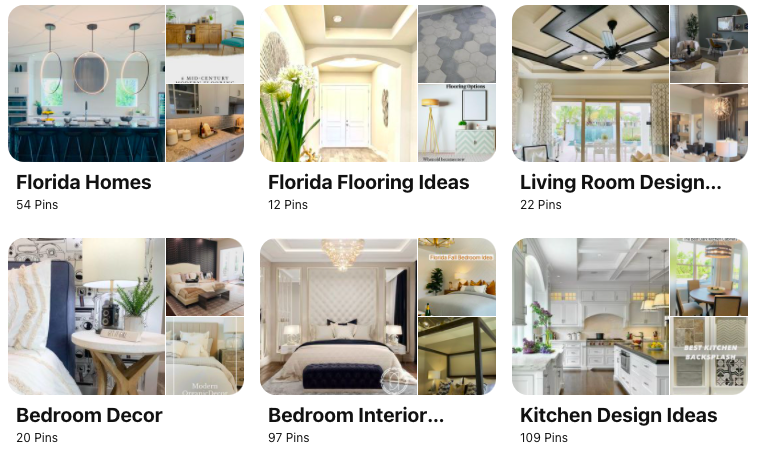This screenshot has width=758, height=454.
Task: Browse the Bedroom Interior board
Action: tap(377, 316)
